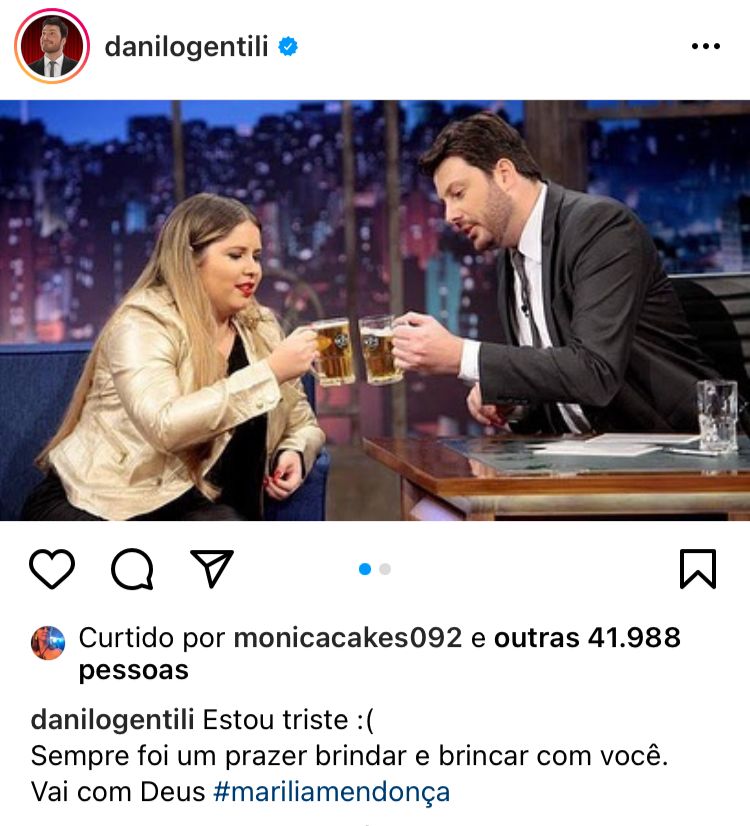Like the post with the heart icon
The image size is (750, 826).
[x=52, y=569]
